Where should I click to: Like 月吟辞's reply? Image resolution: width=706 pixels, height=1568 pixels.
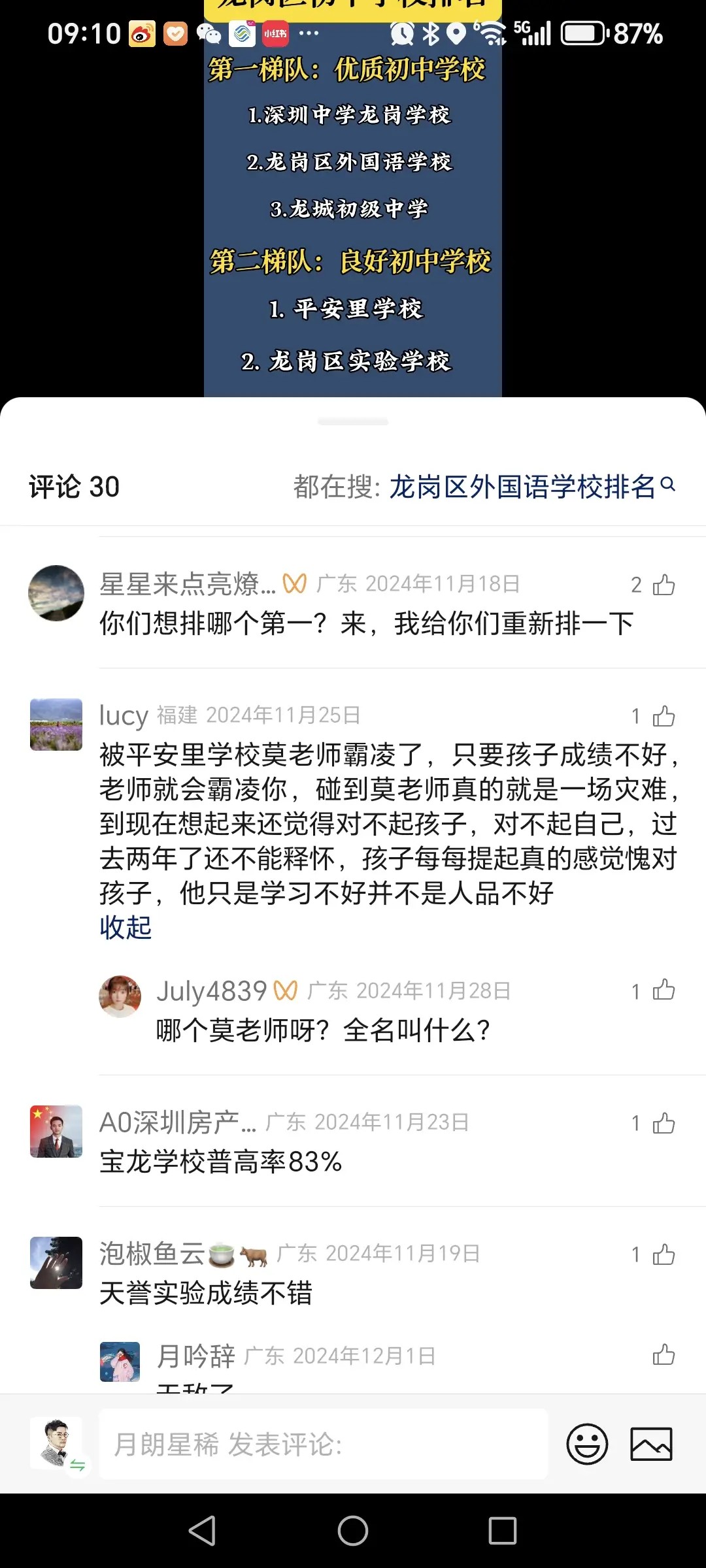point(664,1355)
